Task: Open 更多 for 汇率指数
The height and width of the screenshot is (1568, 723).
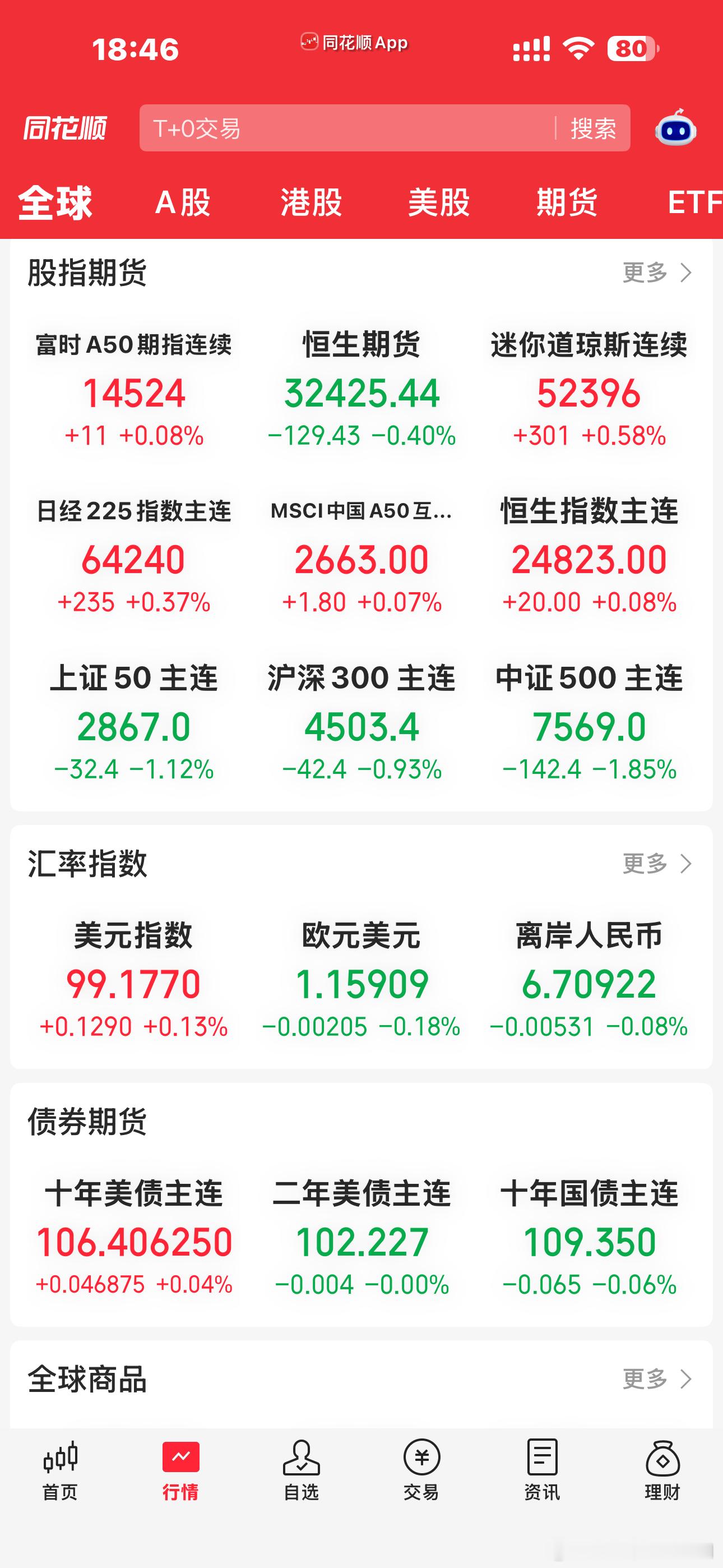Action: click(x=657, y=863)
